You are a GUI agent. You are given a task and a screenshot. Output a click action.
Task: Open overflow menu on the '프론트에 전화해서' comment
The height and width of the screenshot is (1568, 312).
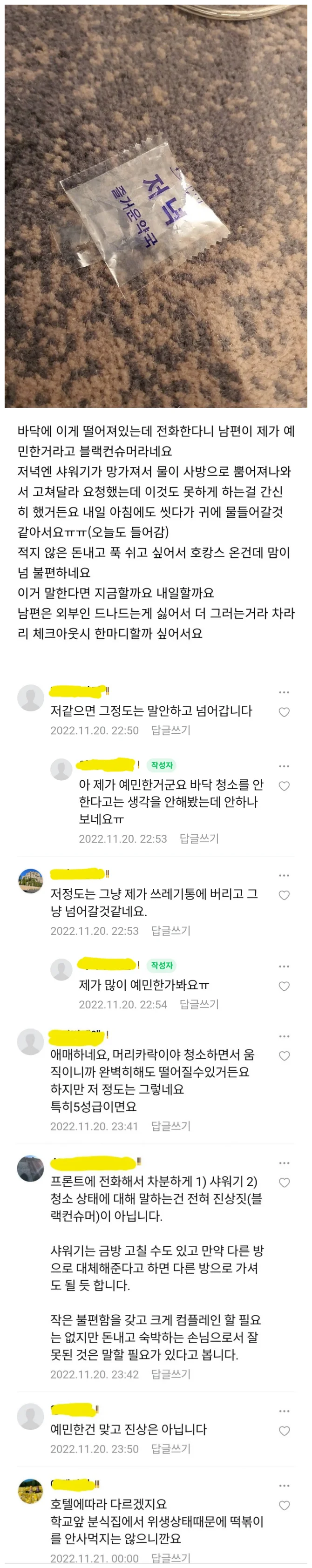click(284, 1162)
